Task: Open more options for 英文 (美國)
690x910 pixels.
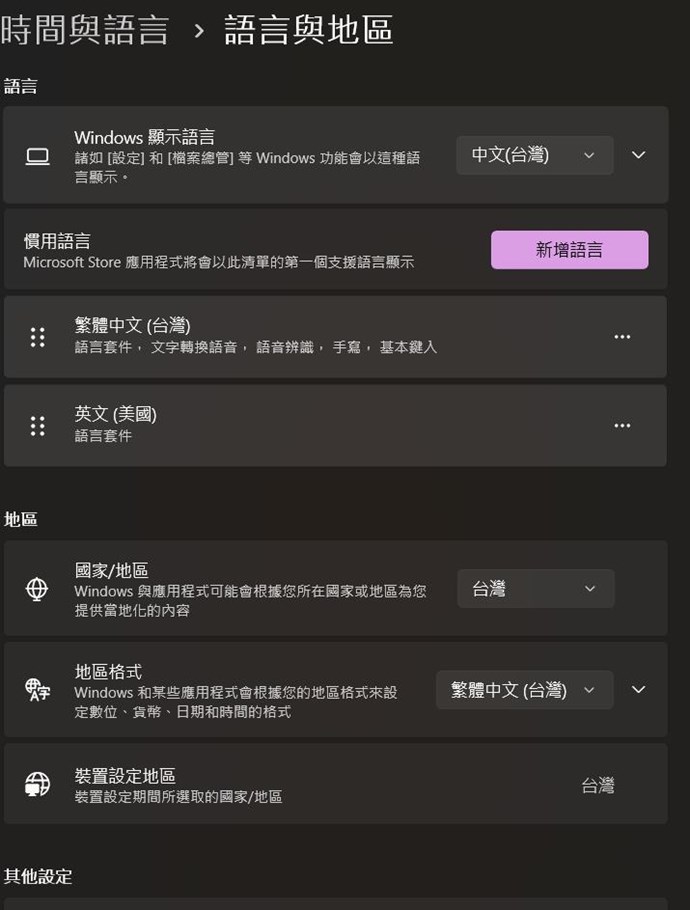Action: click(622, 425)
